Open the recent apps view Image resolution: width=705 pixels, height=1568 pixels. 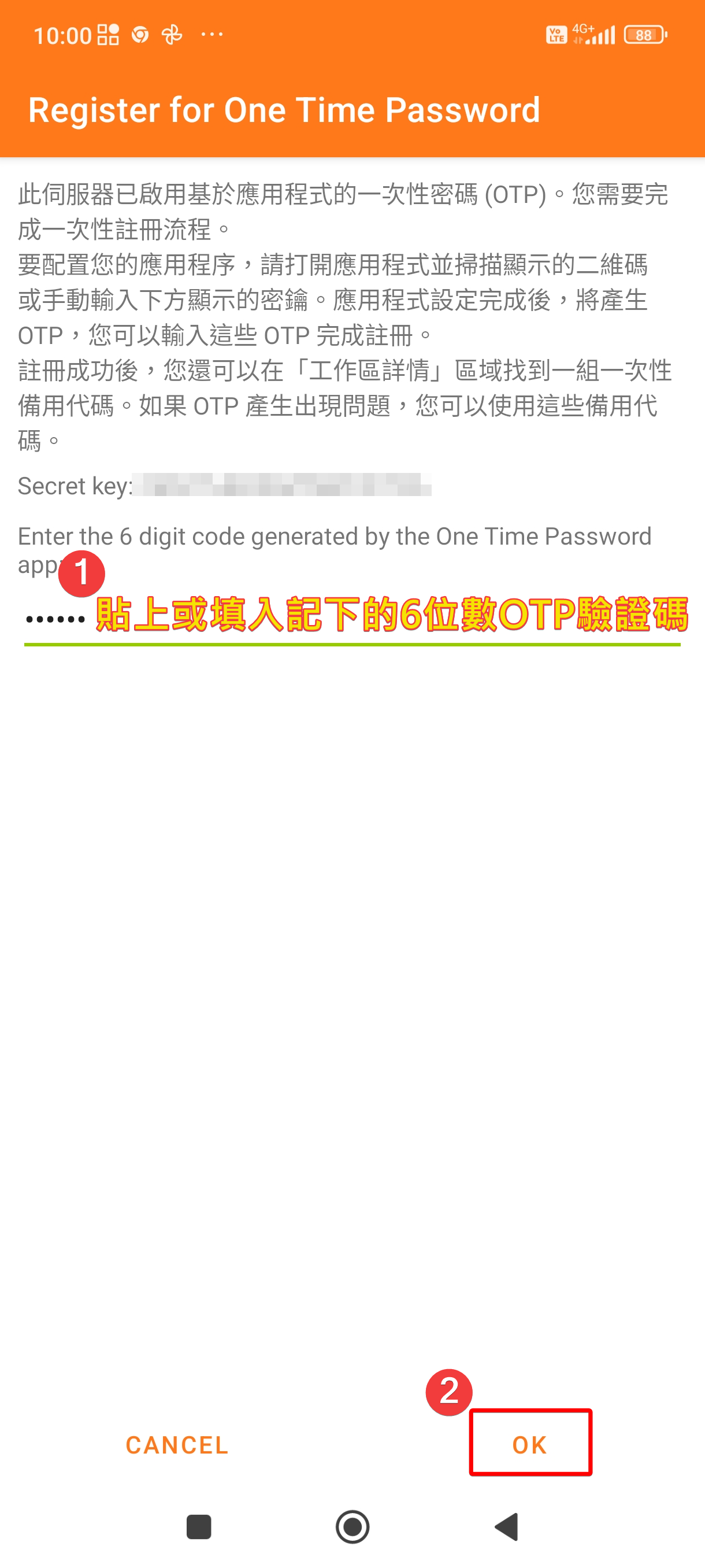(198, 1526)
